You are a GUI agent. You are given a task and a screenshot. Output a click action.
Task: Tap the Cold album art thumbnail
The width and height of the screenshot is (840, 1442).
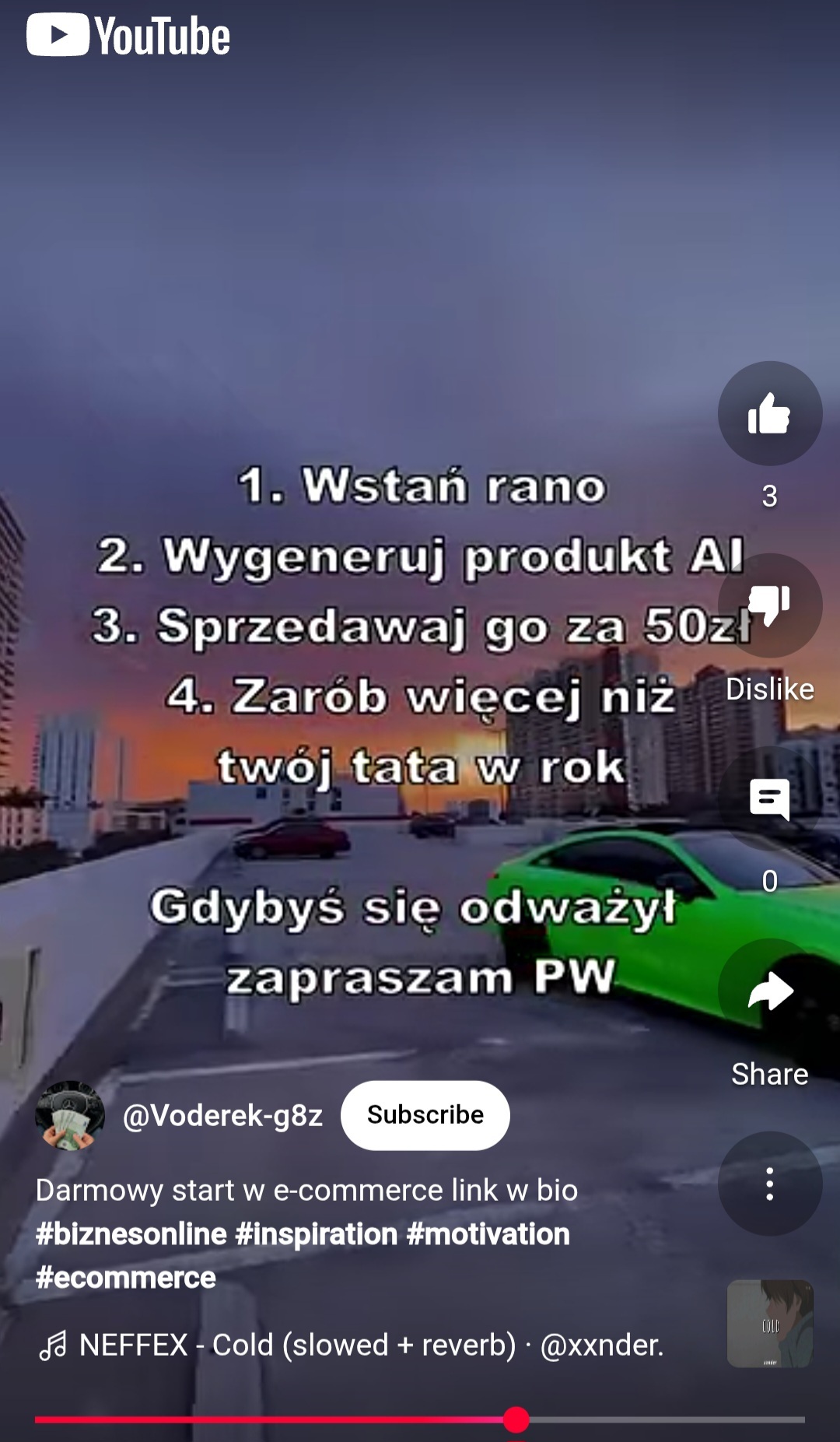click(769, 1324)
